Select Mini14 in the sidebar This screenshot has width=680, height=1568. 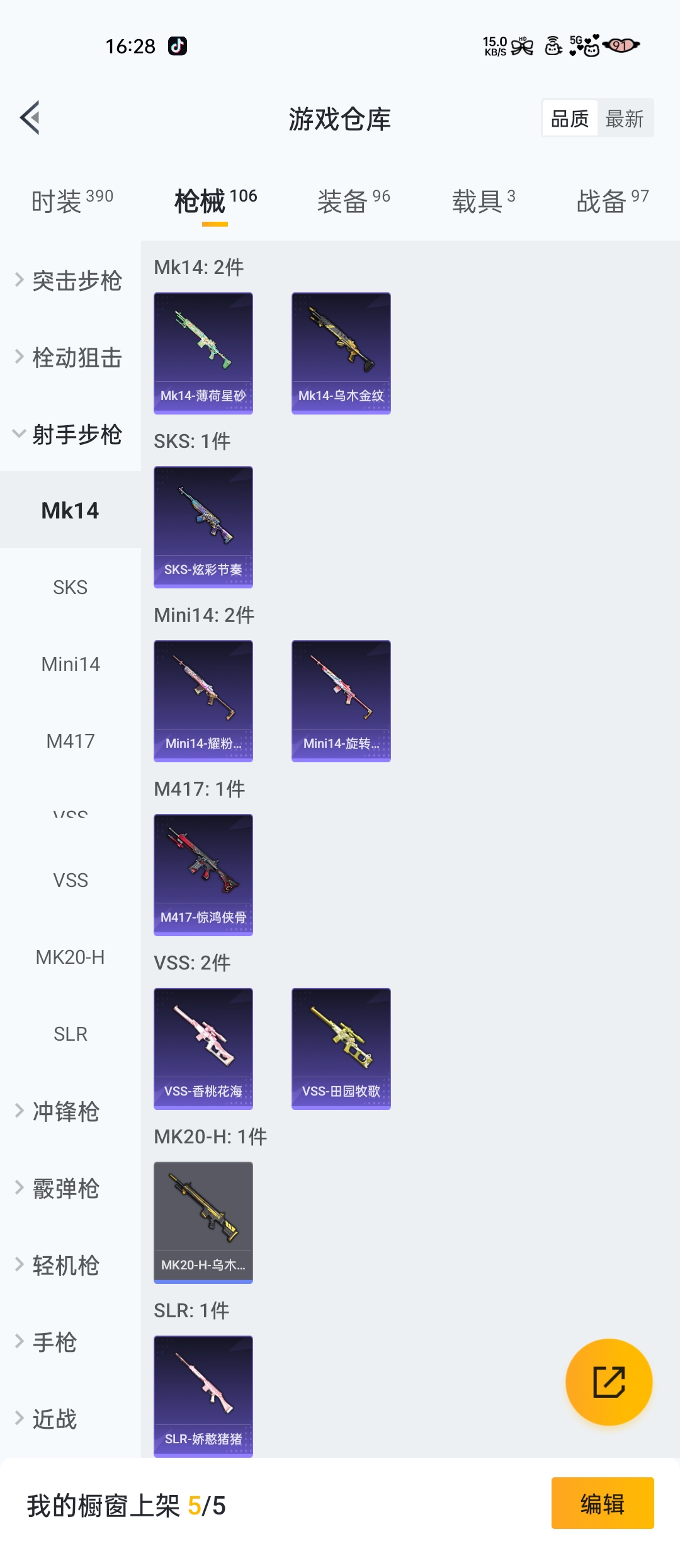[71, 664]
